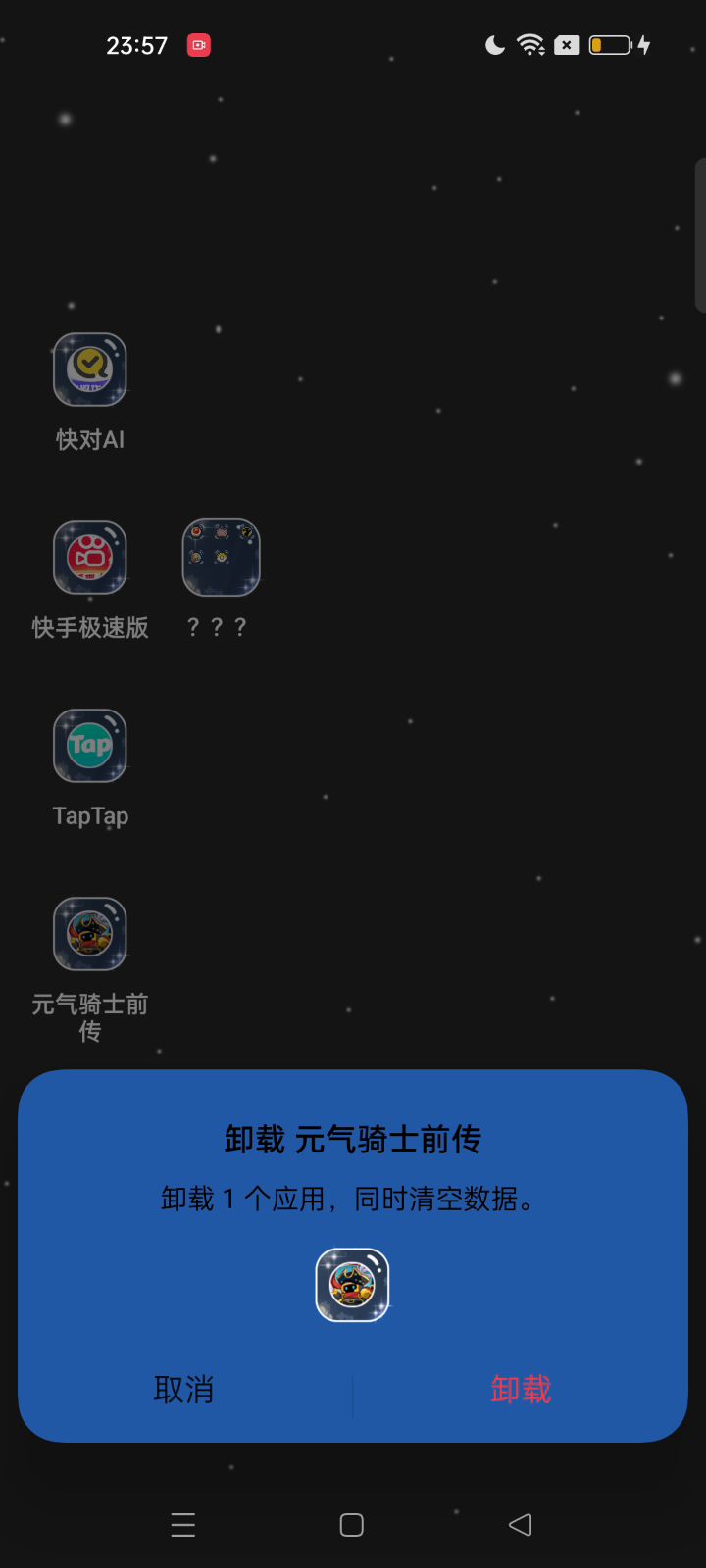Cancel the uninstall dialog via 取消
This screenshot has width=706, height=1568.
(183, 1389)
